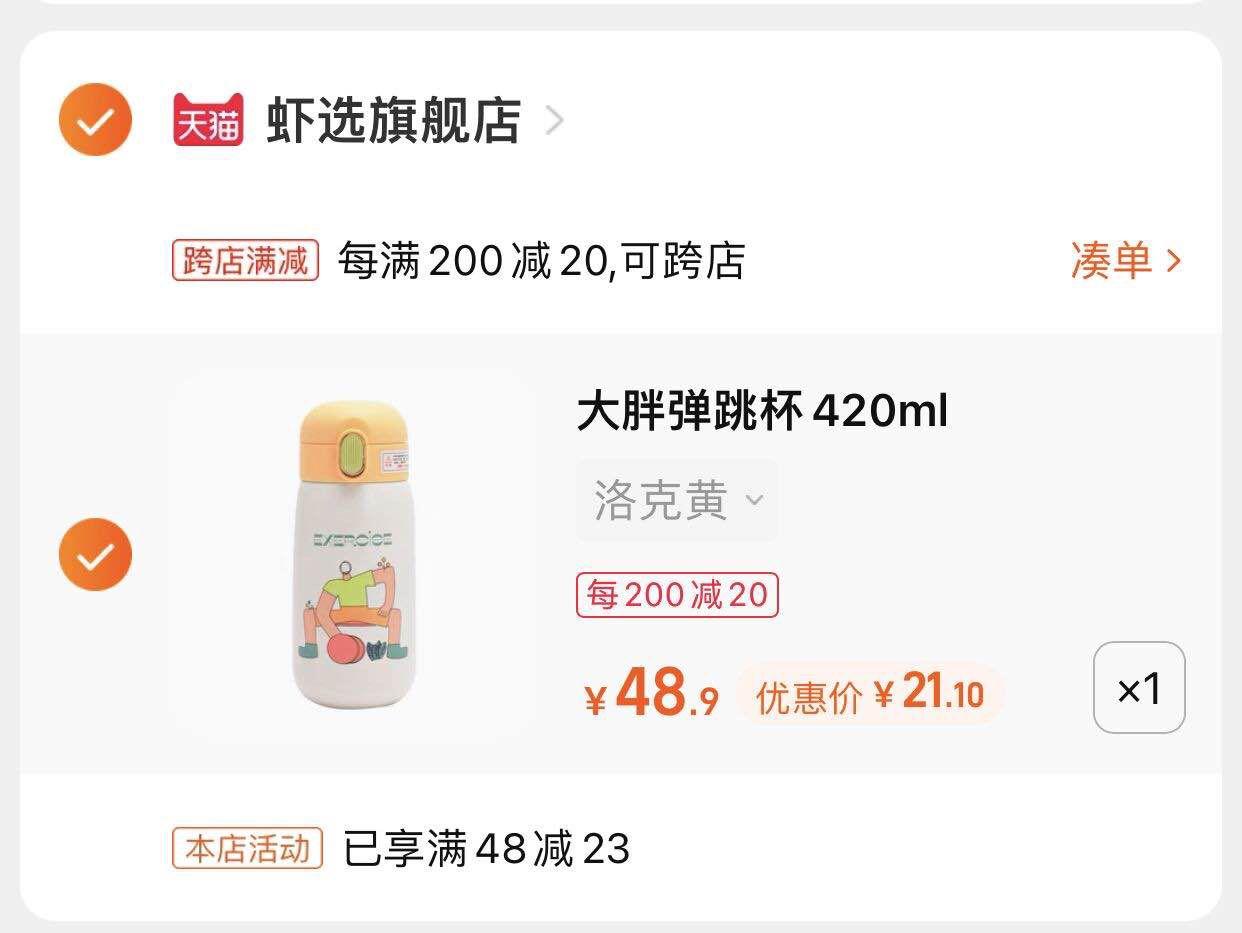
Task: Uncheck the 虾选旗舰店 store checkbox
Action: [x=95, y=120]
